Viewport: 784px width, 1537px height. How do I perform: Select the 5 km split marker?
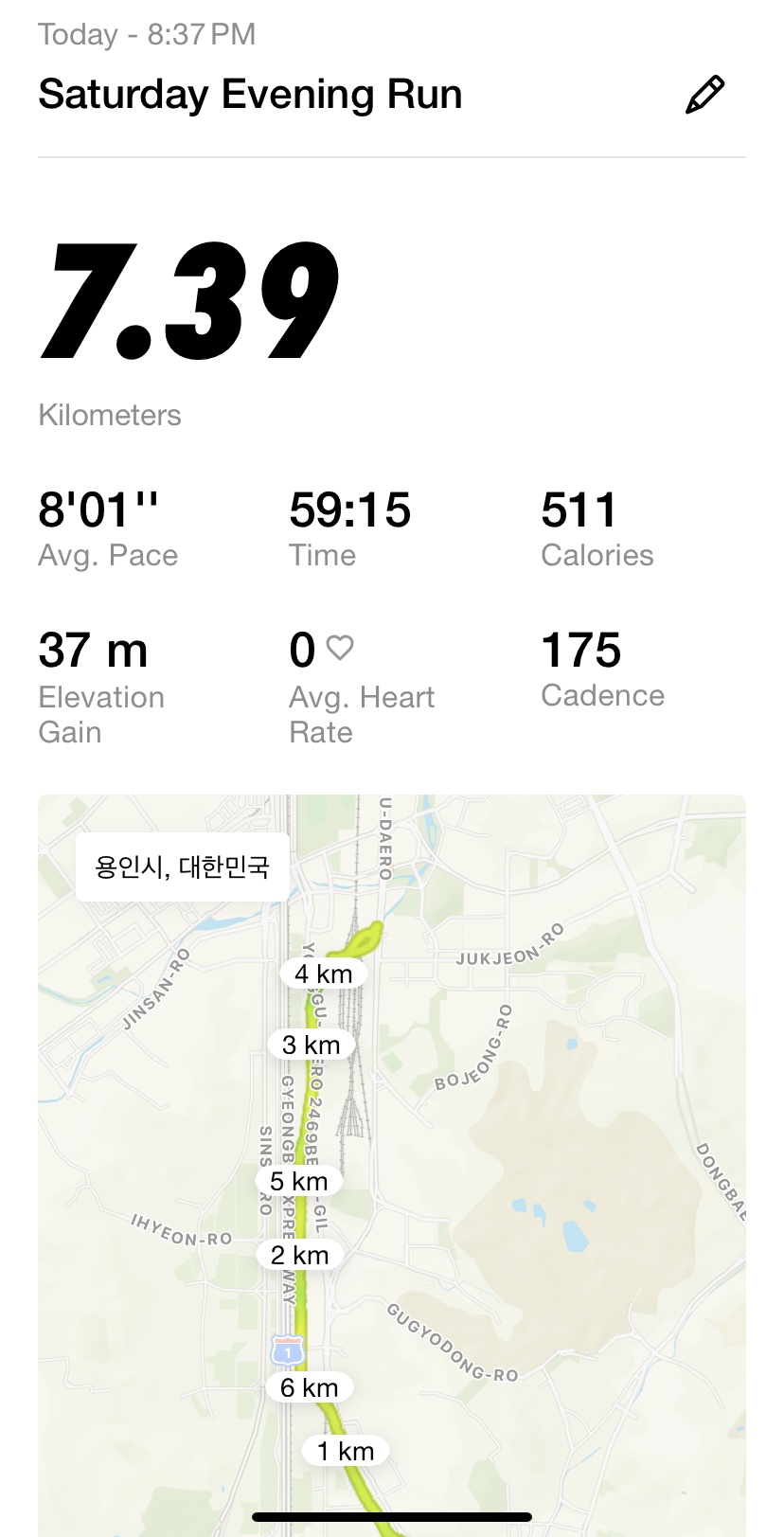(297, 1181)
